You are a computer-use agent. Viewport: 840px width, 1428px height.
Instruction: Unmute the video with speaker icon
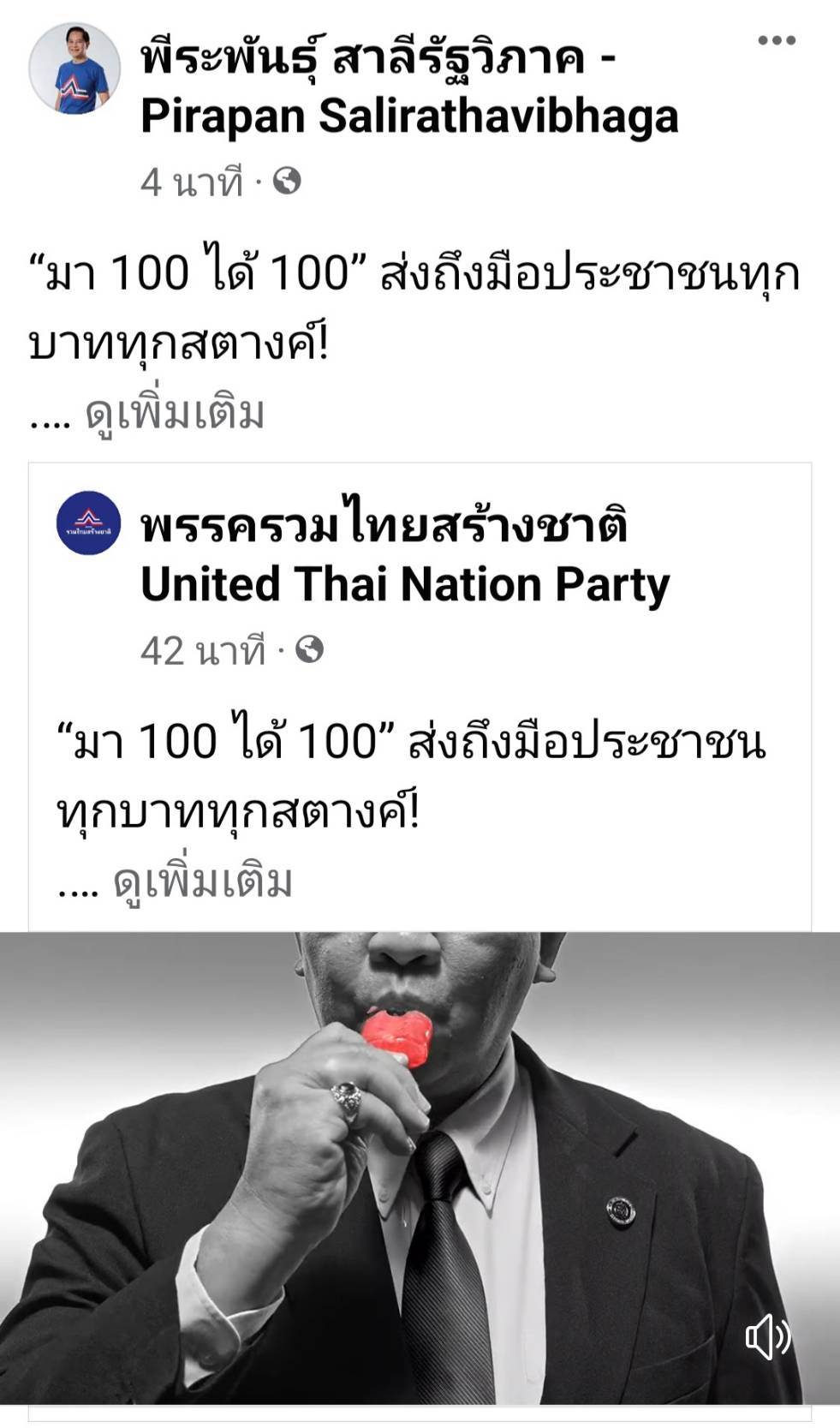point(767,1335)
